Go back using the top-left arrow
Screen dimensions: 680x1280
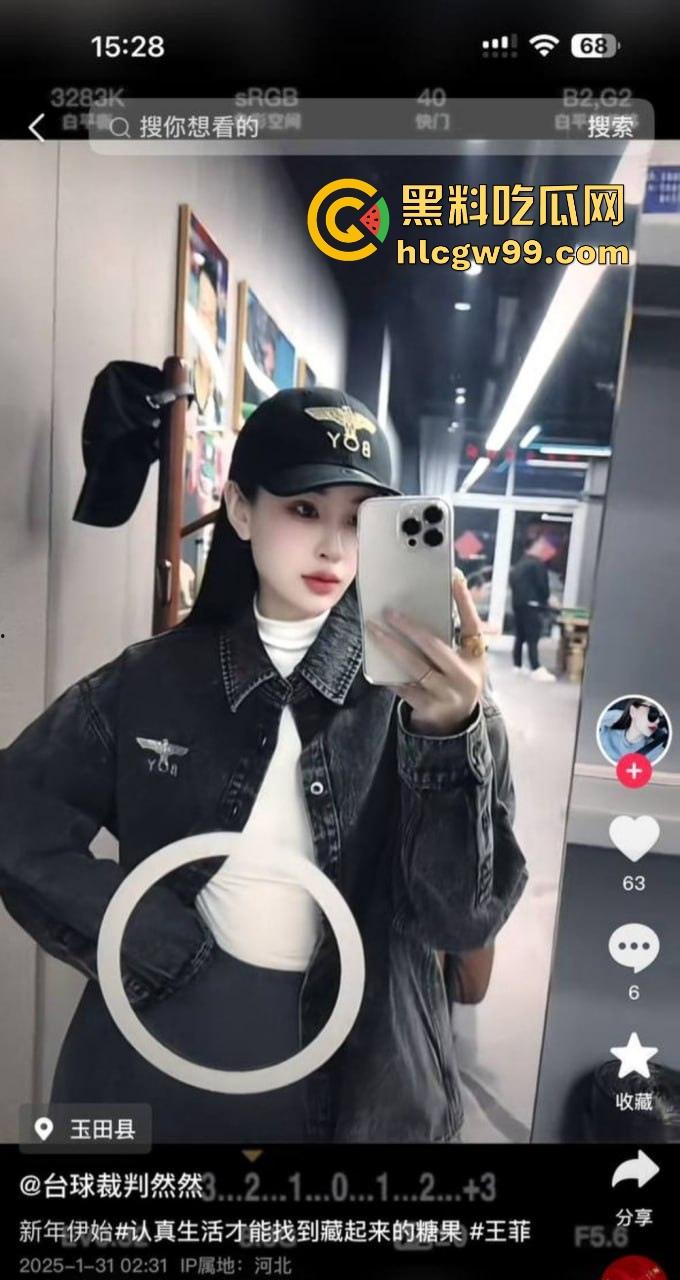[37, 127]
